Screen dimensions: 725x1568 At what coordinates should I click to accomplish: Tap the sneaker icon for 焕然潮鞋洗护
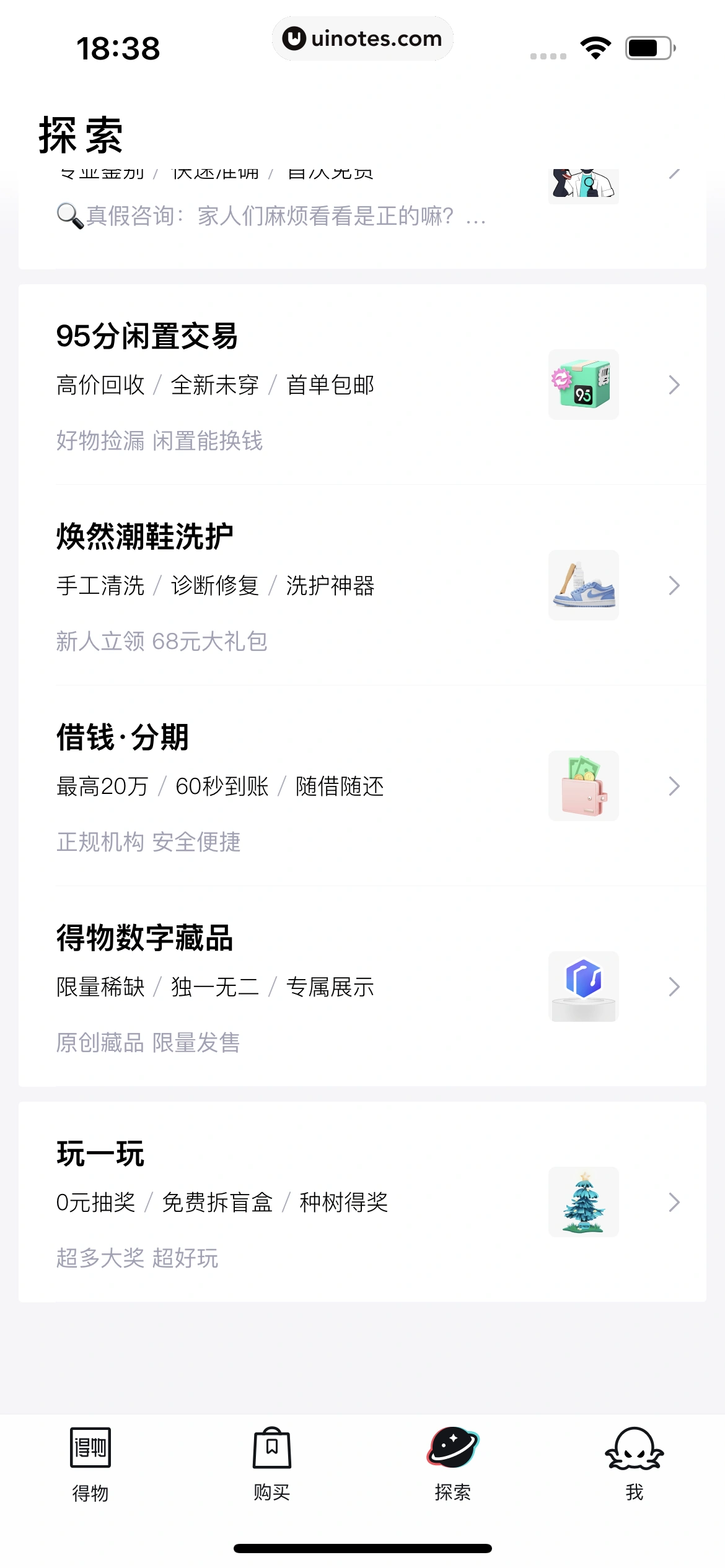[x=582, y=585]
